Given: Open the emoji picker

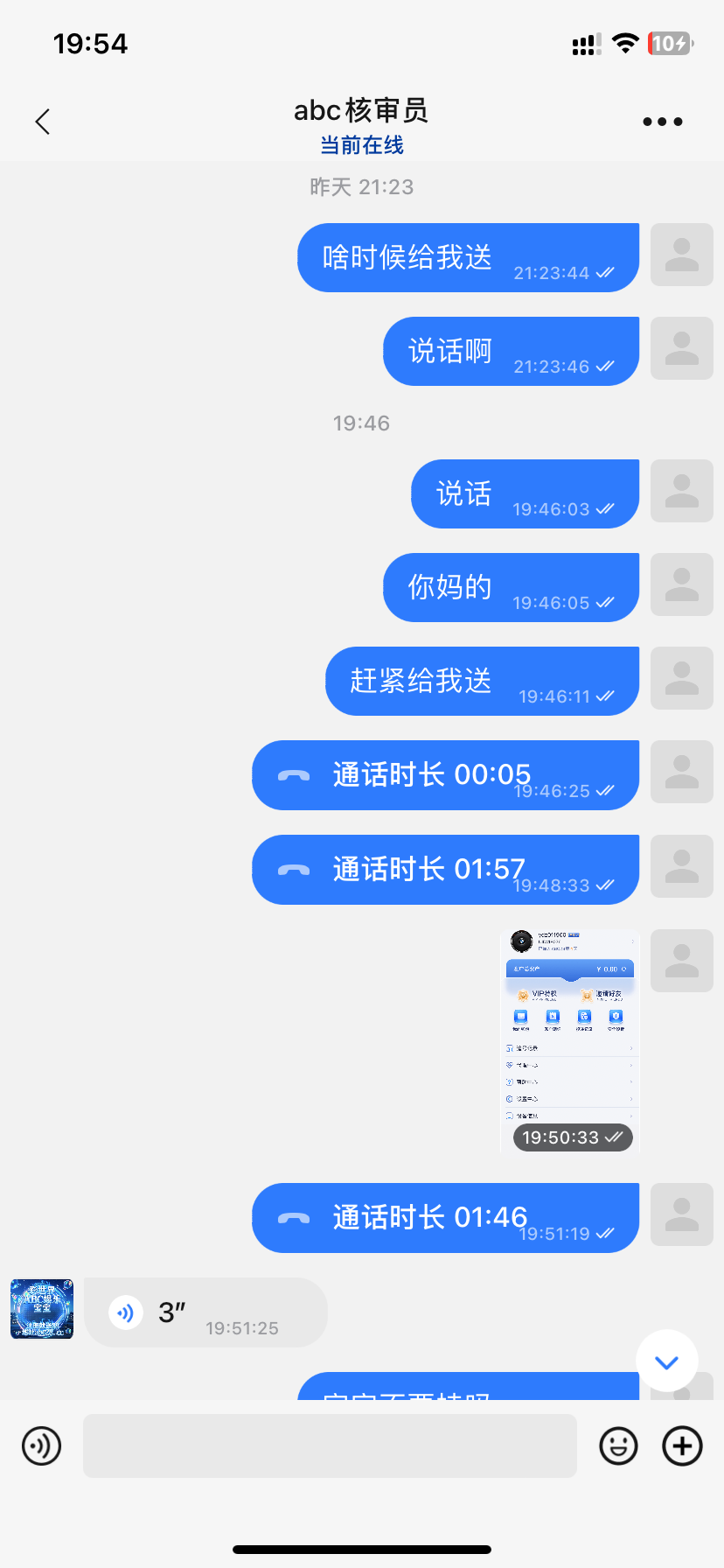Looking at the screenshot, I should tap(618, 1445).
